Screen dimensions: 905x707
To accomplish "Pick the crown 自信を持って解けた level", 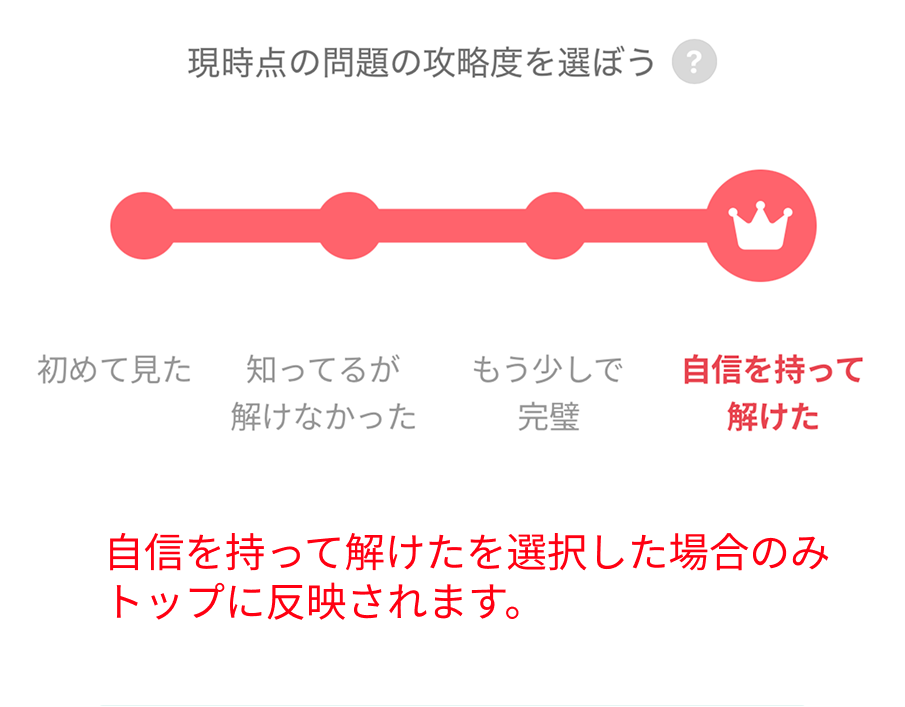I will pos(761,225).
